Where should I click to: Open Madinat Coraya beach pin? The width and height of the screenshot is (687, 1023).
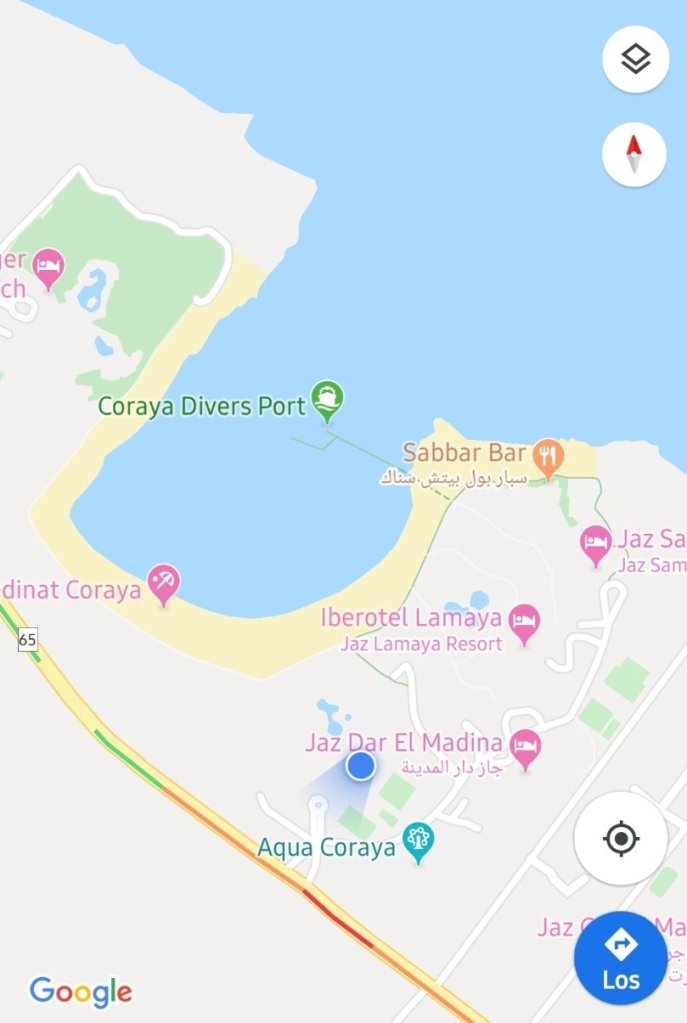pos(163,583)
